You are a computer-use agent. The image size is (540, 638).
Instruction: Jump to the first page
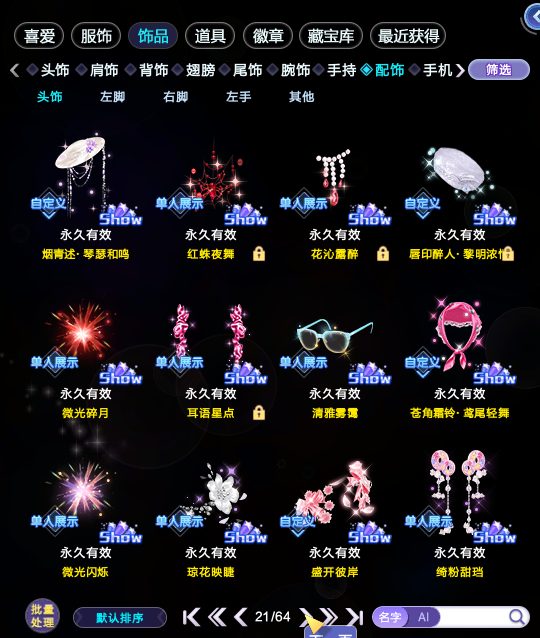(191, 617)
